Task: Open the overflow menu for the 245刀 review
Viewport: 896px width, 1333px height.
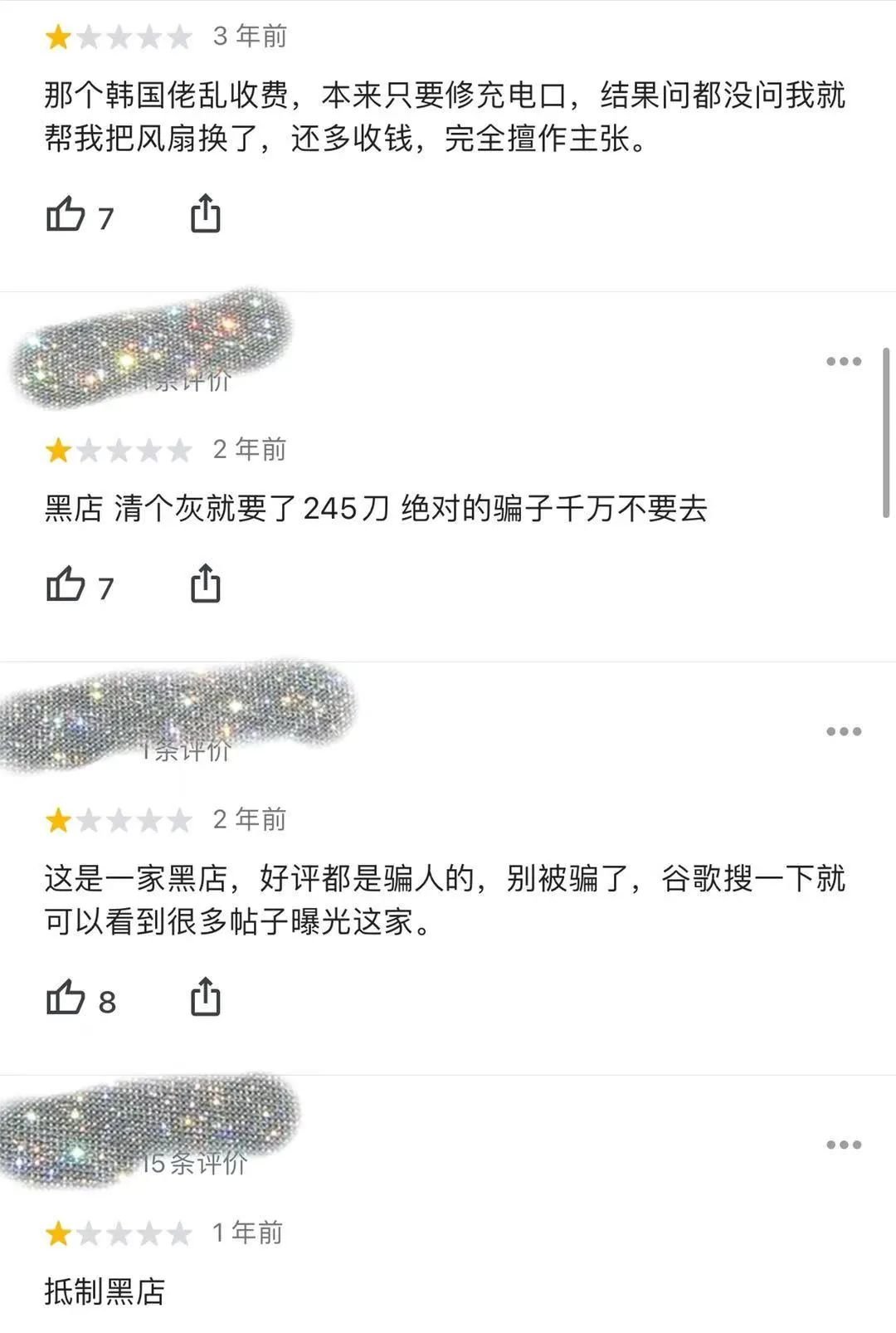Action: point(843,361)
